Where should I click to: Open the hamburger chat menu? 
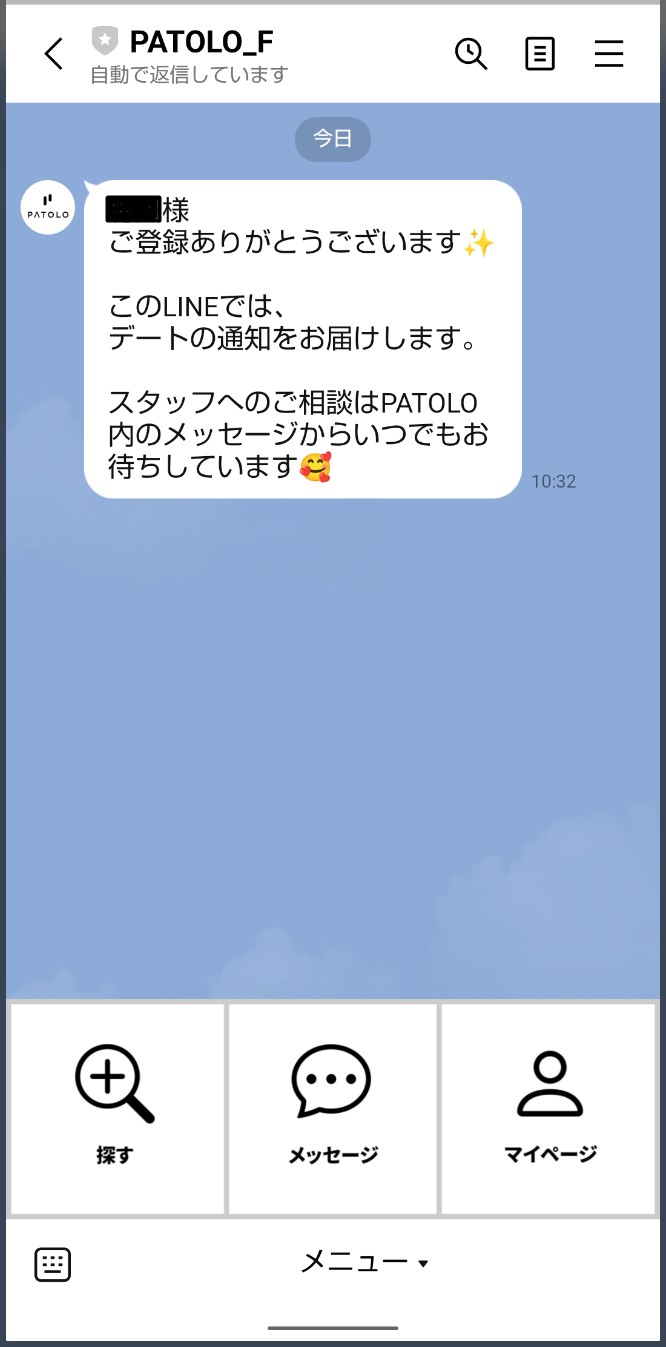point(609,54)
